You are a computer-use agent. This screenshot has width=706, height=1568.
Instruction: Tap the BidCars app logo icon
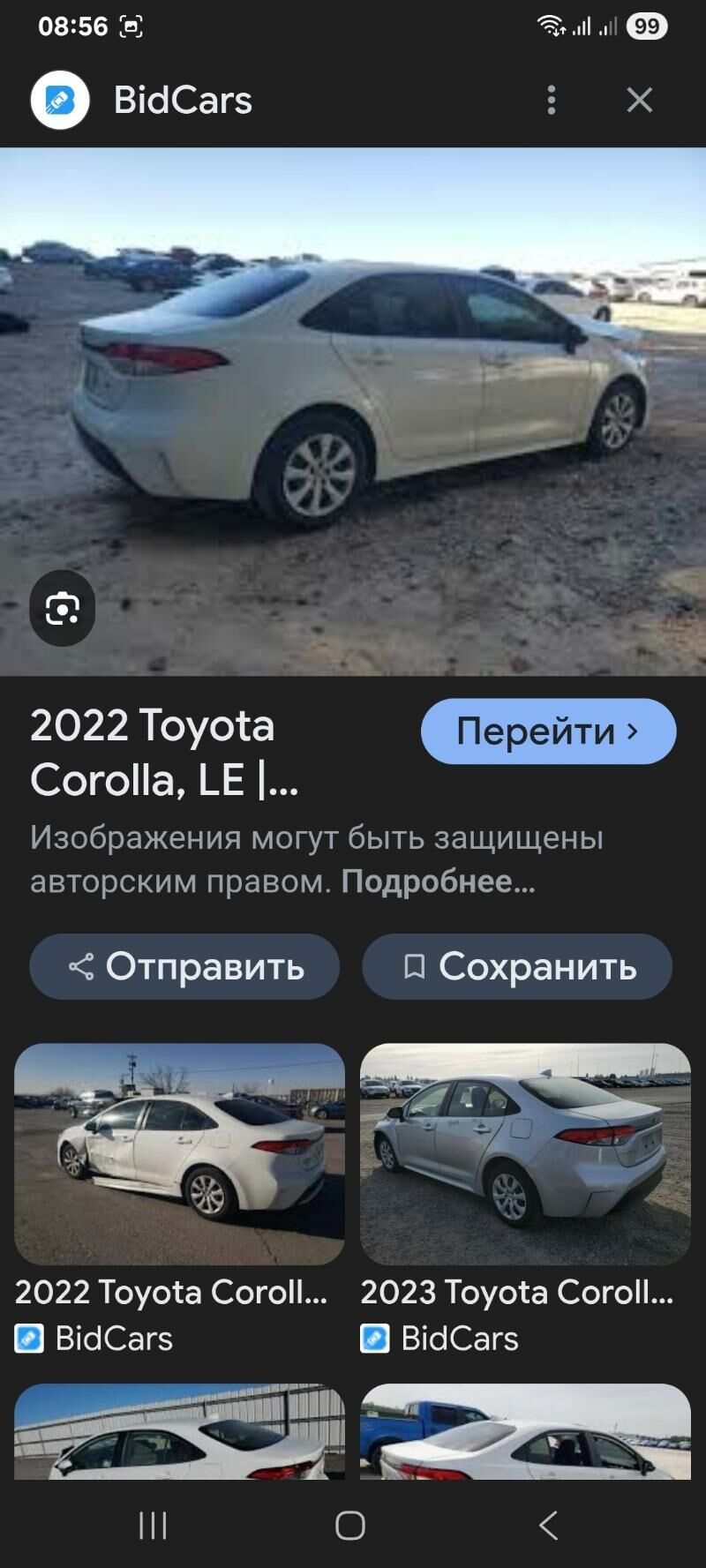pos(58,100)
